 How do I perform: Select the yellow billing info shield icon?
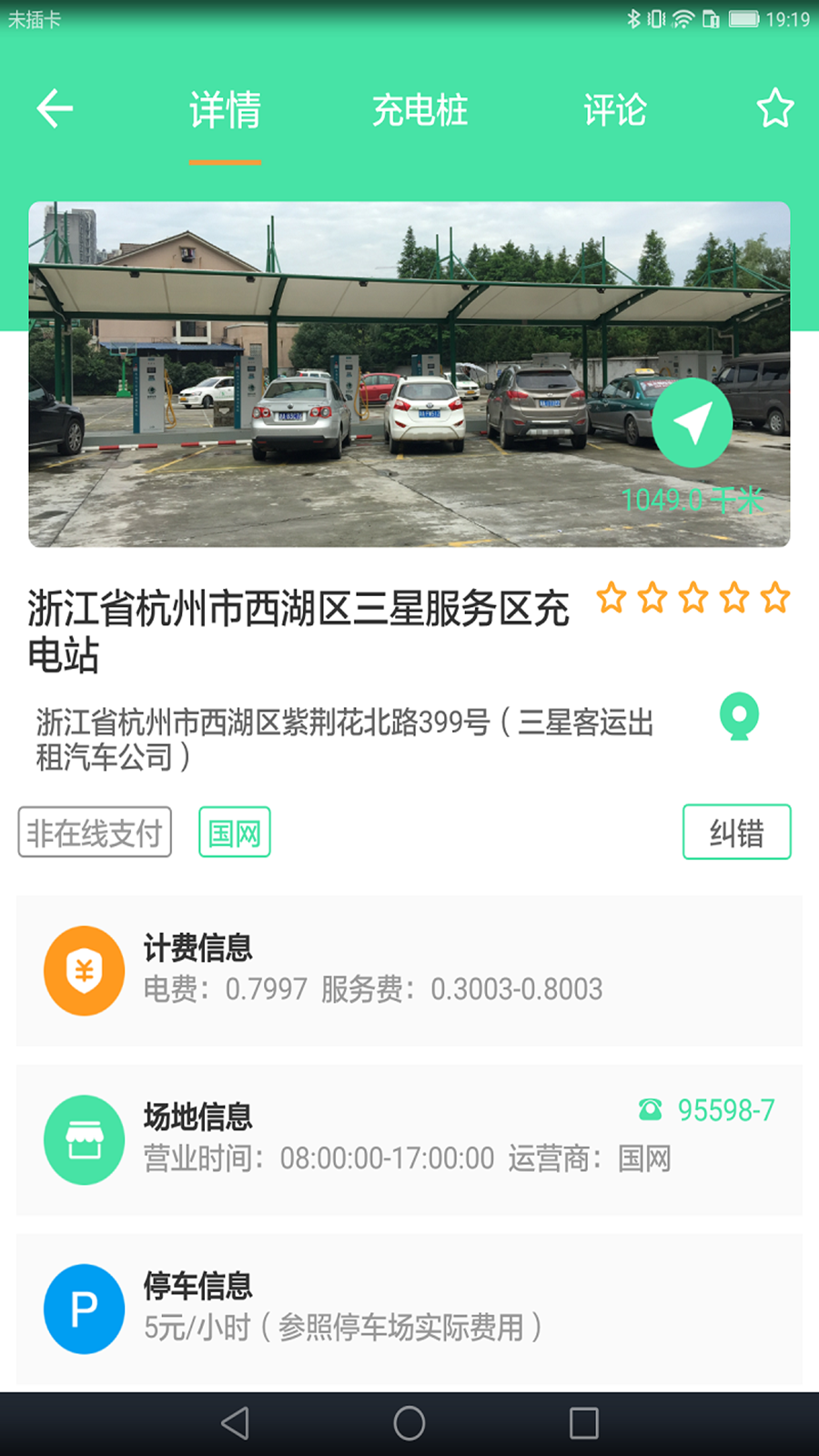point(84,970)
